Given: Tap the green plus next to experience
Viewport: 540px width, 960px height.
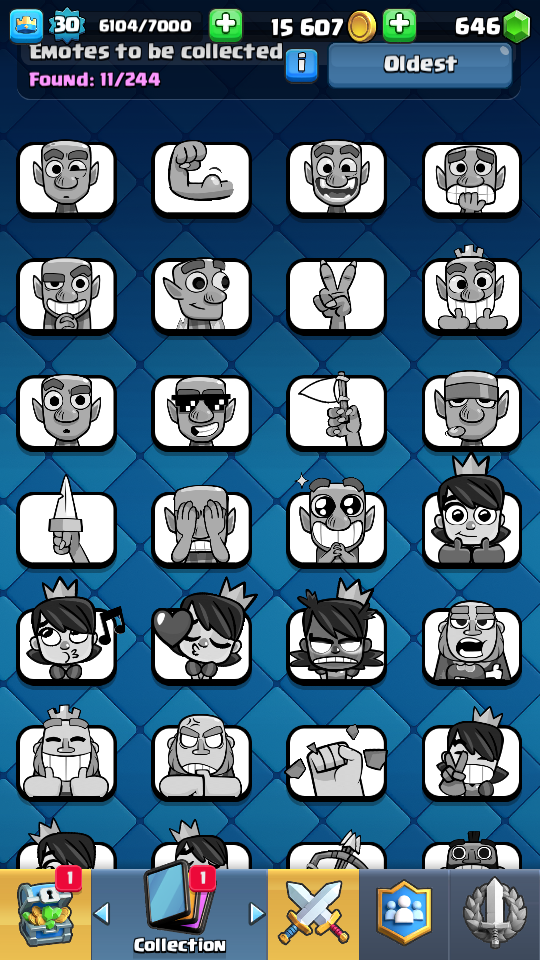Looking at the screenshot, I should coord(226,26).
